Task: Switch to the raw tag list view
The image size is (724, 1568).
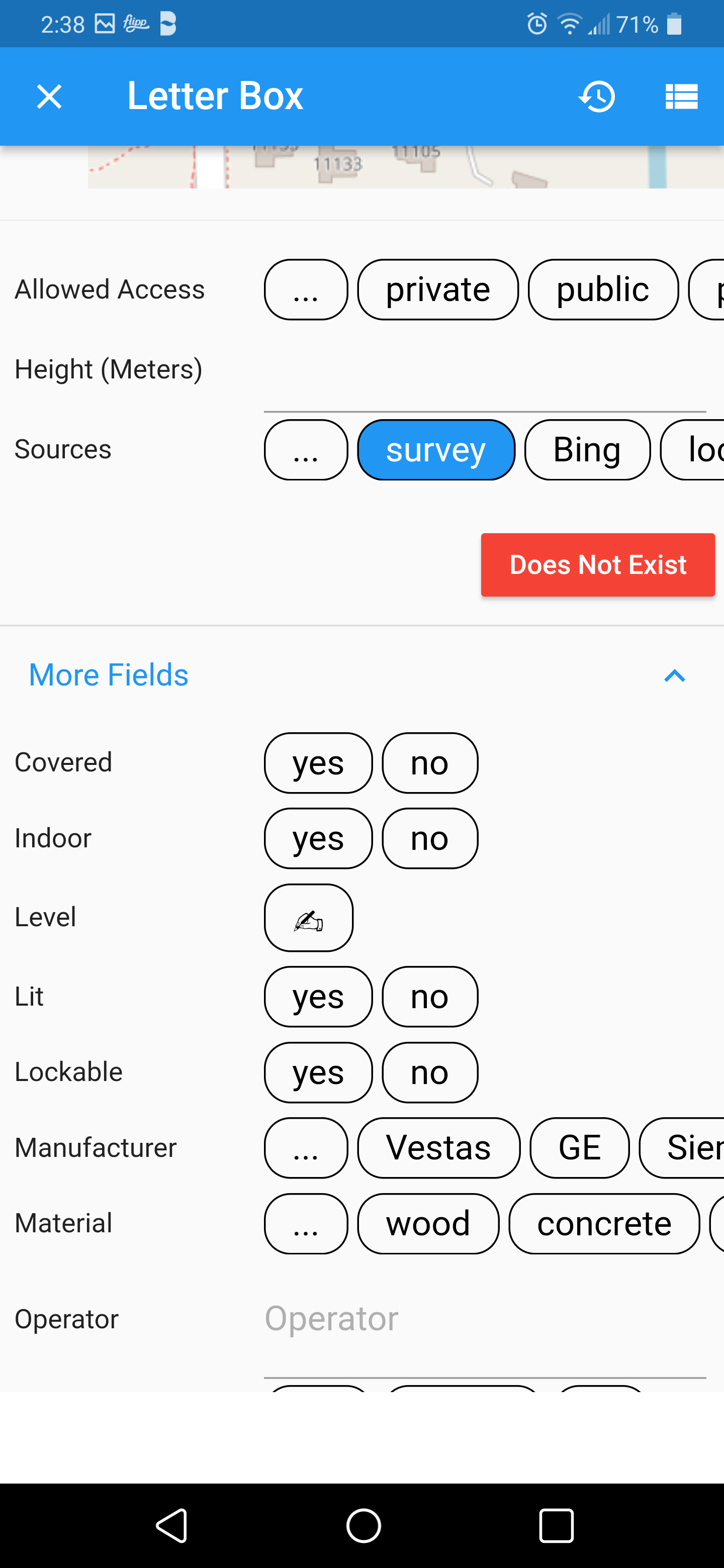Action: [681, 96]
